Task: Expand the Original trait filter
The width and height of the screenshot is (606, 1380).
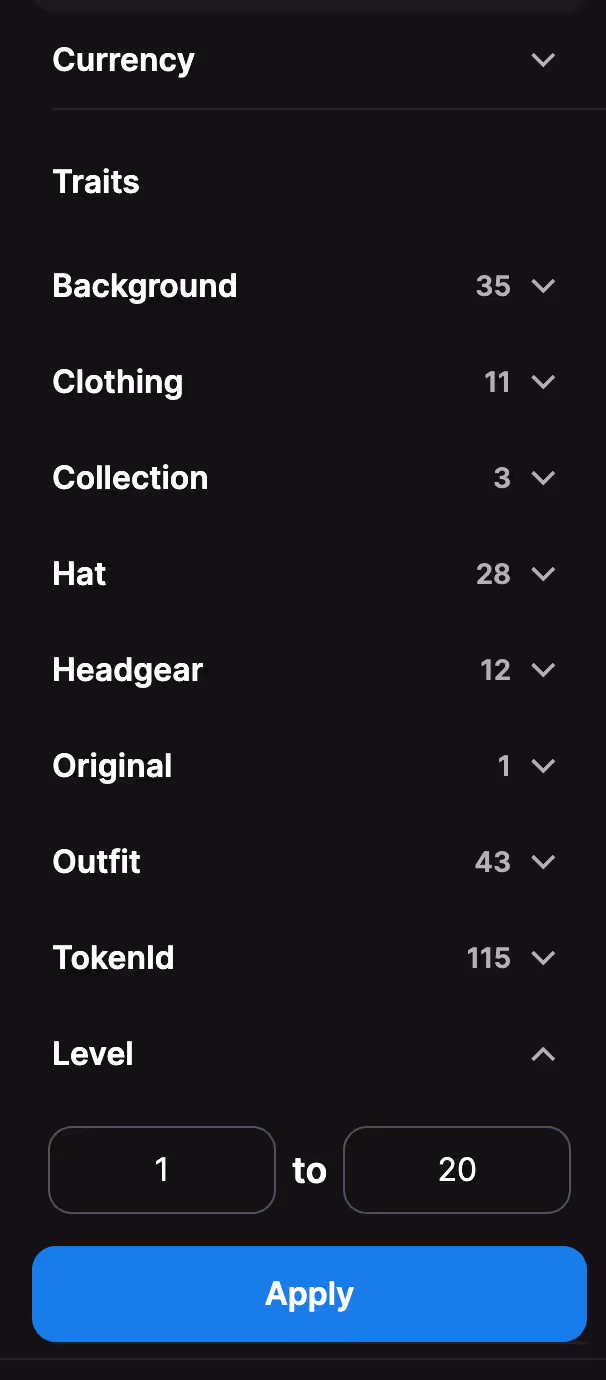Action: pyautogui.click(x=542, y=766)
